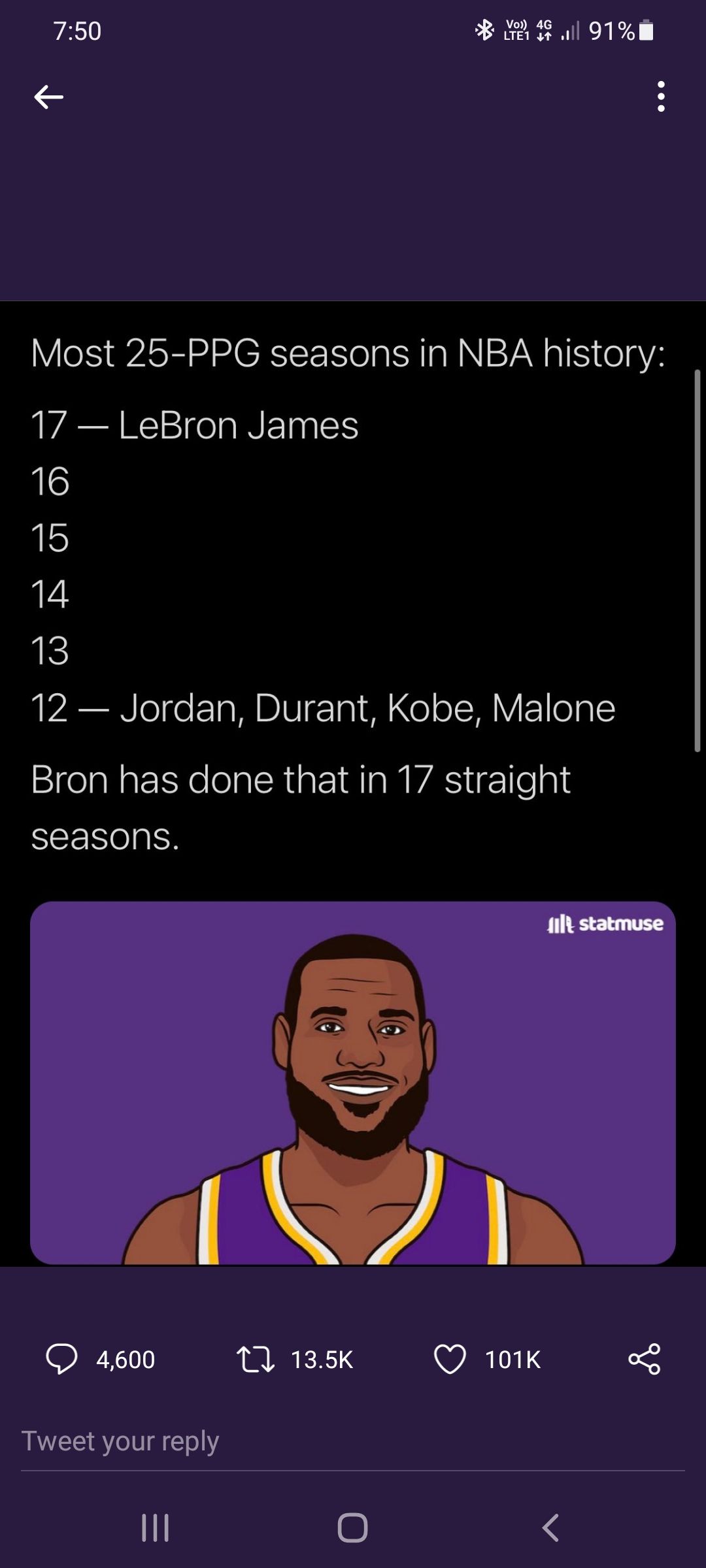
Task: Go to the home screen
Action: [353, 1527]
